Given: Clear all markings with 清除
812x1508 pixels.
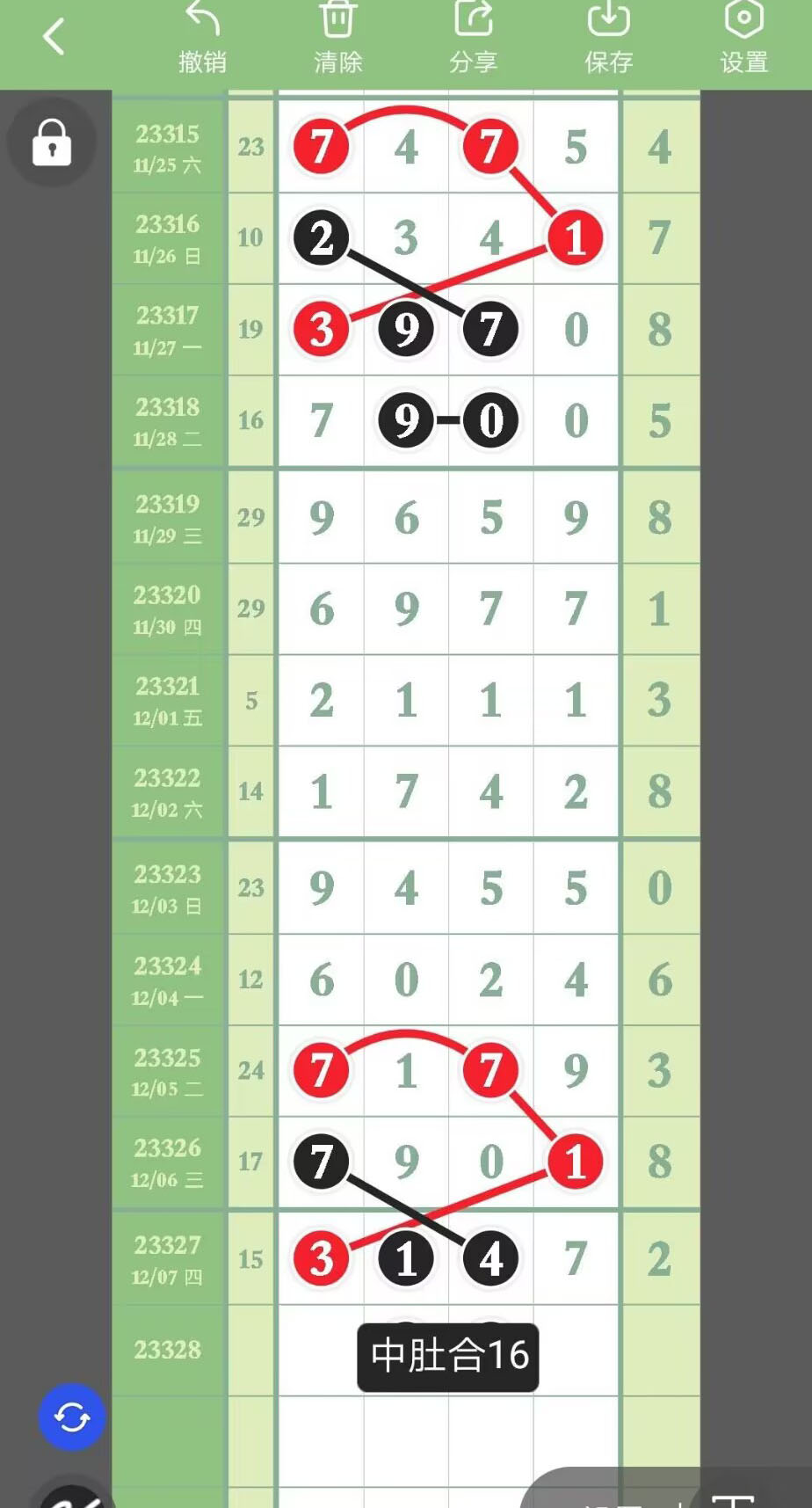Looking at the screenshot, I should (337, 37).
